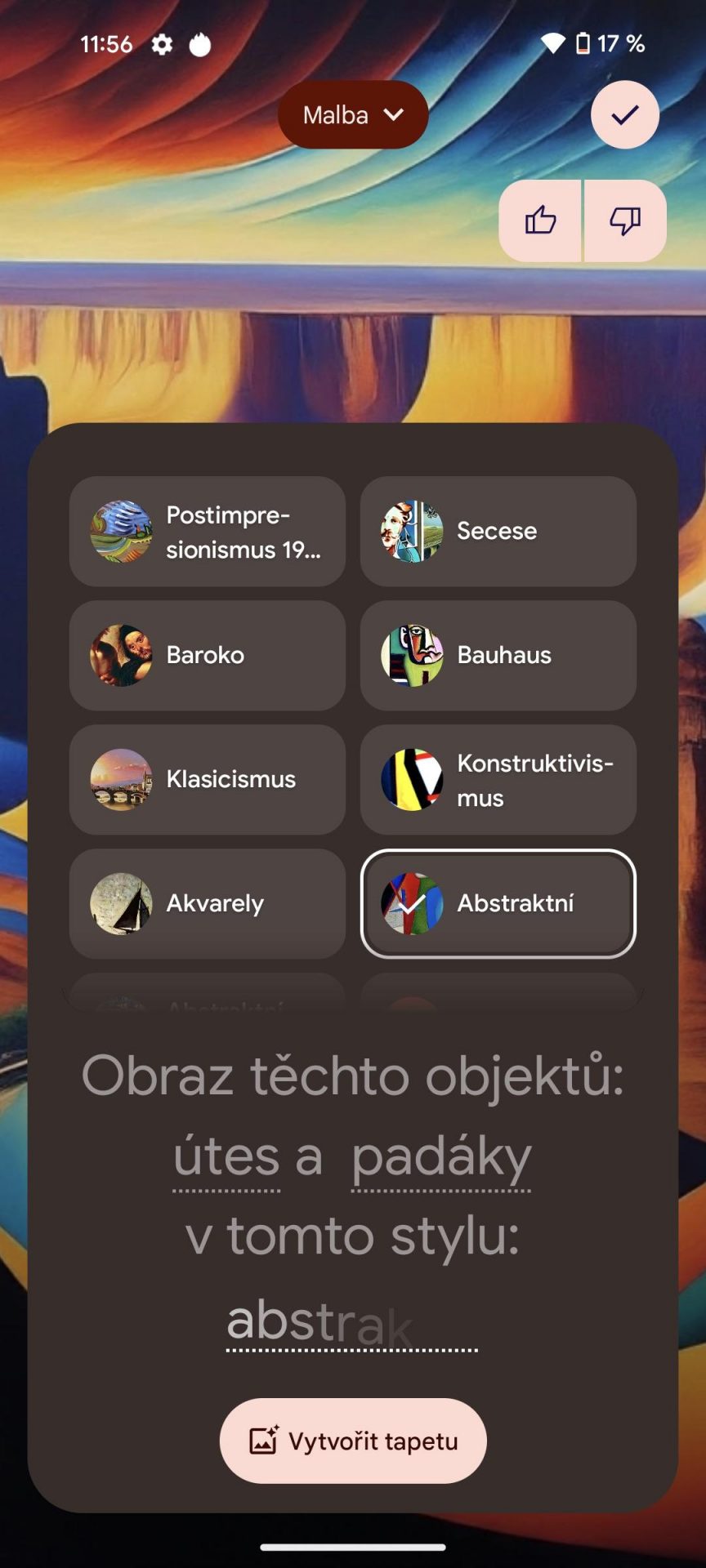Give a thumbs down to this wallpaper

[x=626, y=220]
